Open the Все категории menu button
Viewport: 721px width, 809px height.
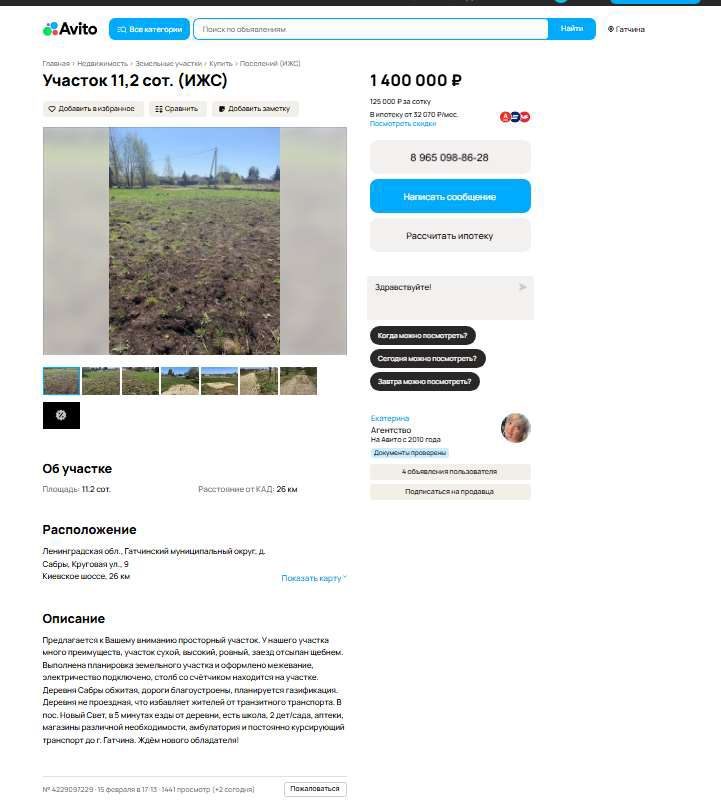click(149, 29)
